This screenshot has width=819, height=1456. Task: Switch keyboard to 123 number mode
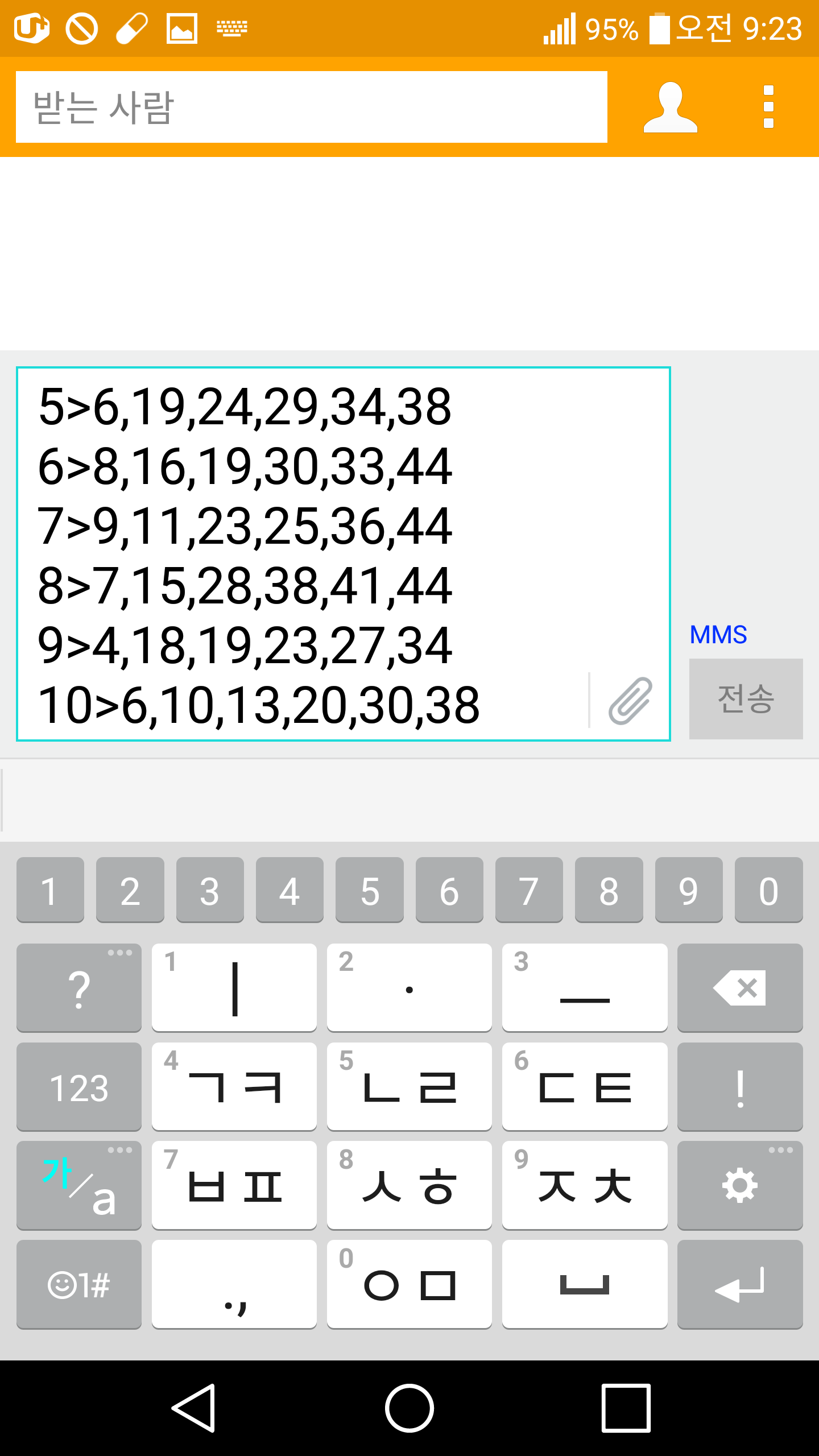[x=79, y=1086]
